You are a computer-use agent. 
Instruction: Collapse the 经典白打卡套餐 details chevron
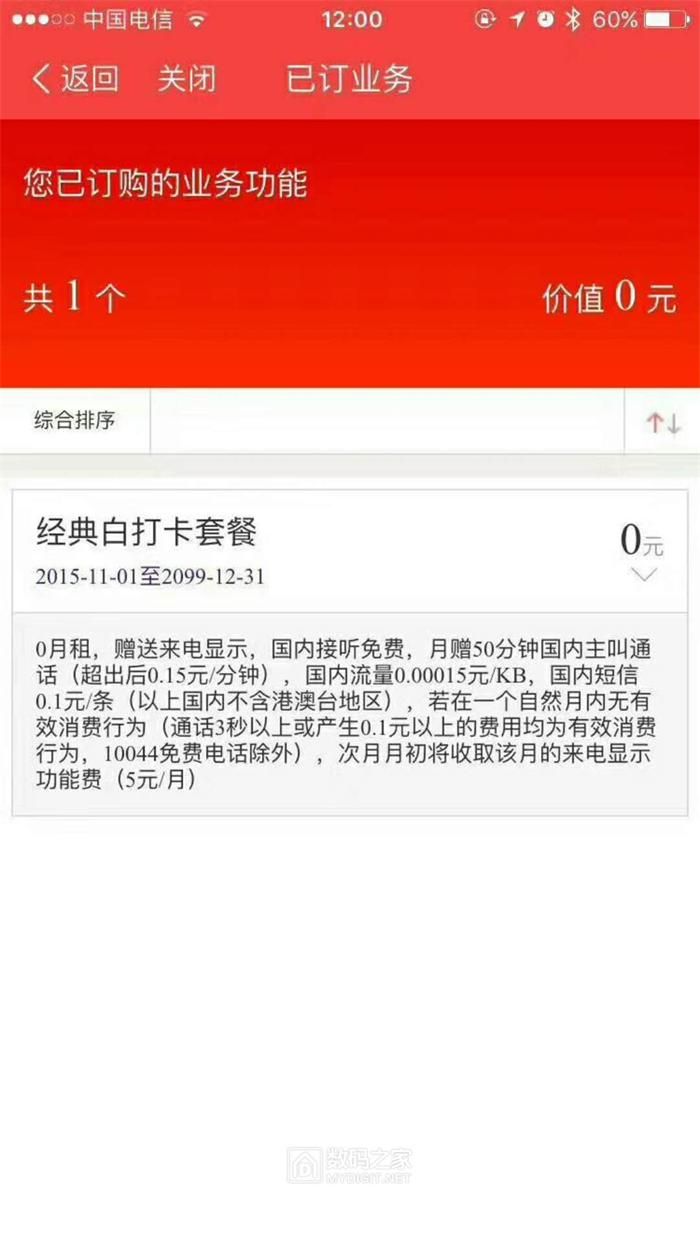645,574
